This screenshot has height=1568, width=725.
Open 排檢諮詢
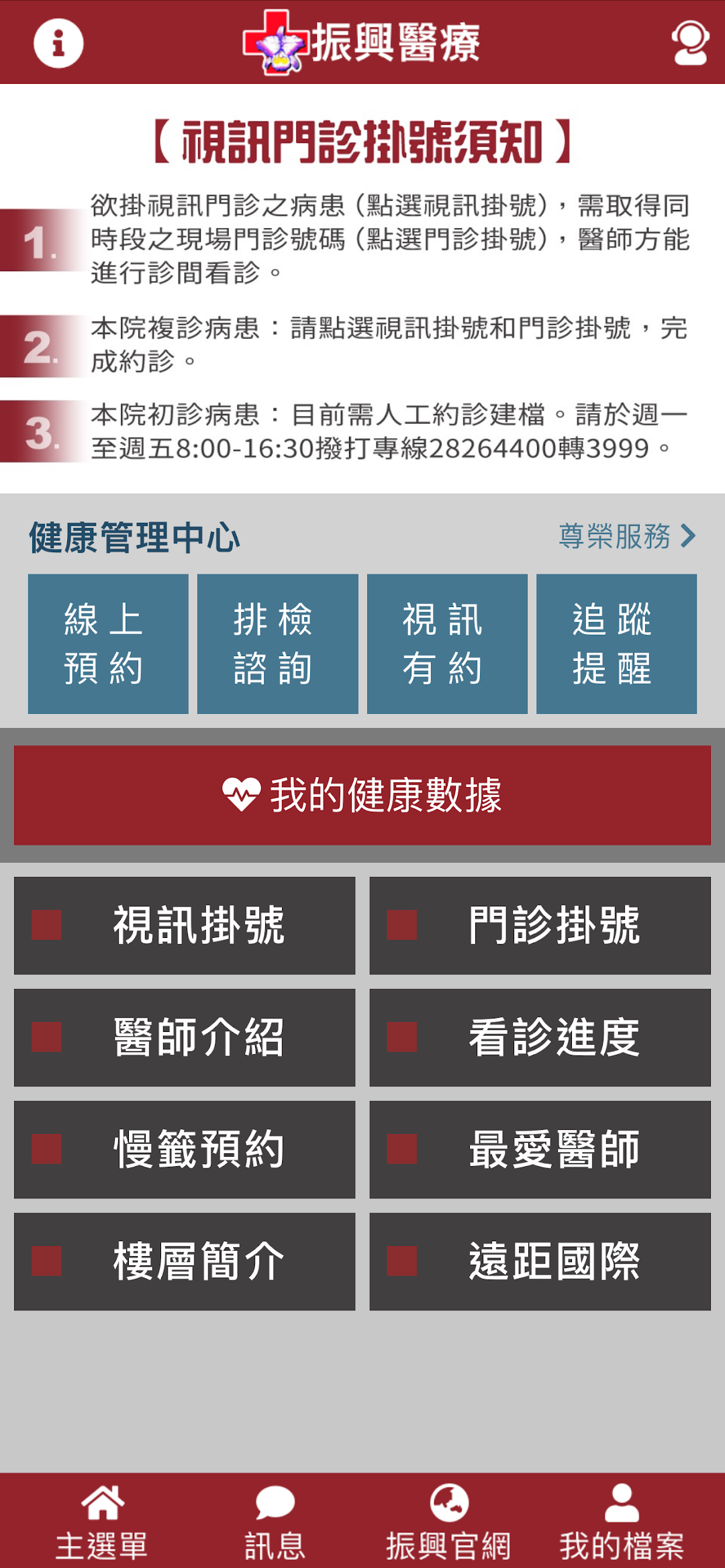click(277, 643)
